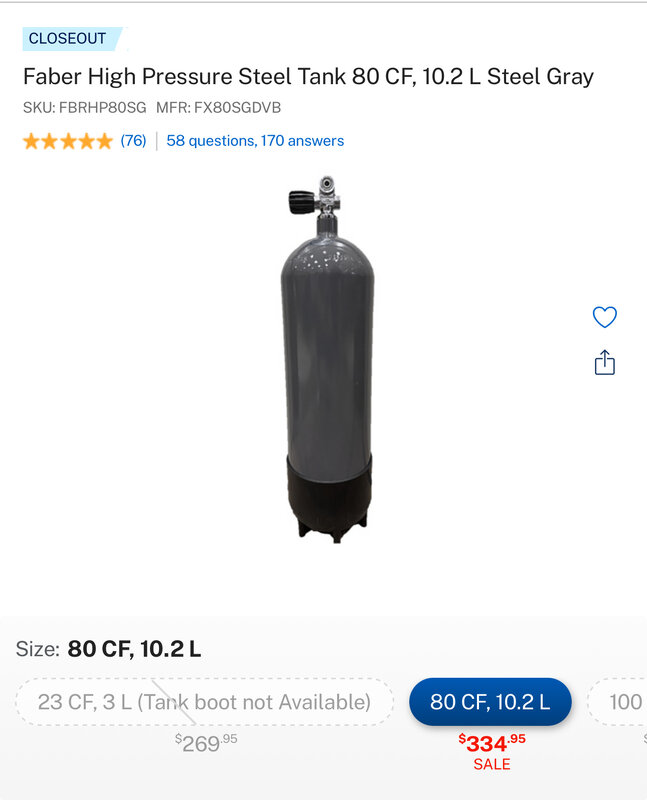Choose the partially visible 100 size option
Viewport: 647px width, 800px height.
(x=622, y=702)
